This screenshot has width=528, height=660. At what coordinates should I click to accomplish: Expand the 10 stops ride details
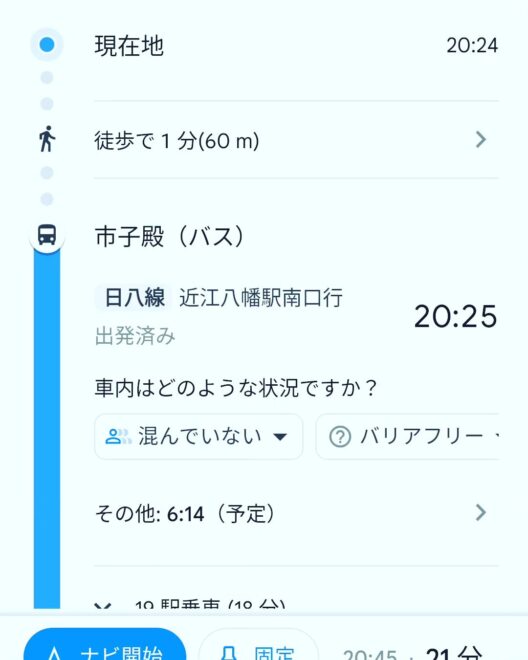(x=189, y=605)
